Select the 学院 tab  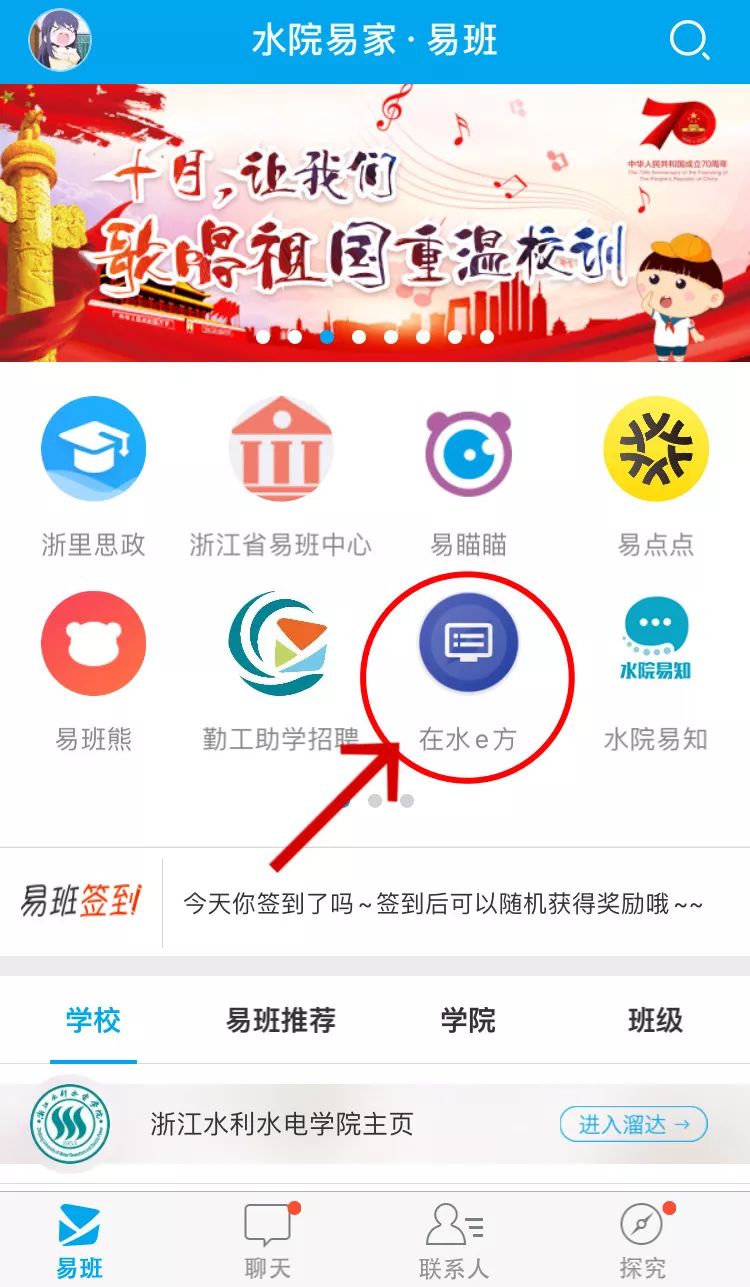coord(468,1021)
